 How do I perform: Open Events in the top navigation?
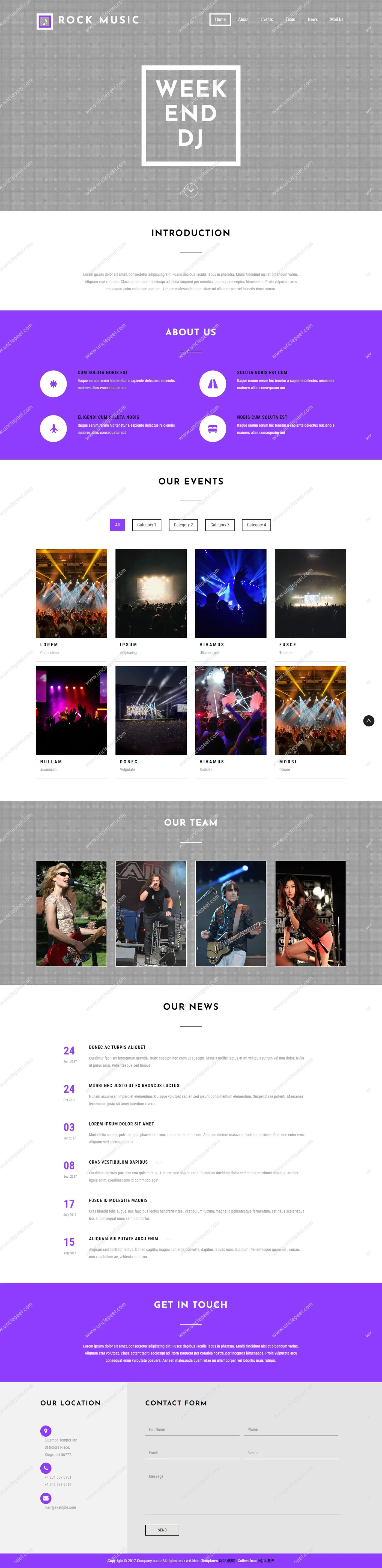(x=267, y=19)
